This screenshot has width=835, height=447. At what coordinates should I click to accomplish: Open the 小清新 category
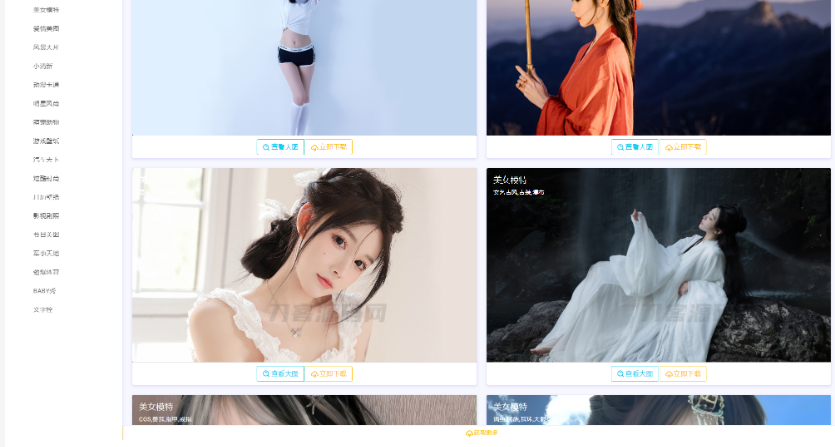tap(43, 66)
